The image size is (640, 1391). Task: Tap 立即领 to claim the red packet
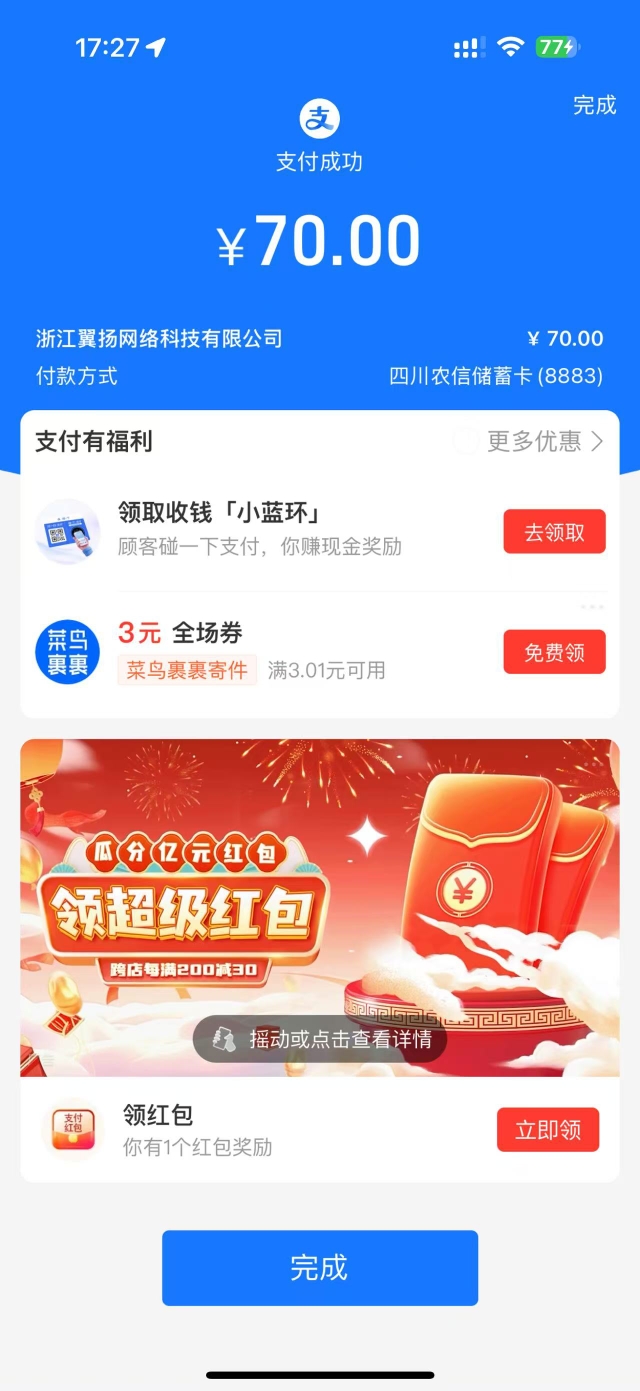[x=547, y=1130]
